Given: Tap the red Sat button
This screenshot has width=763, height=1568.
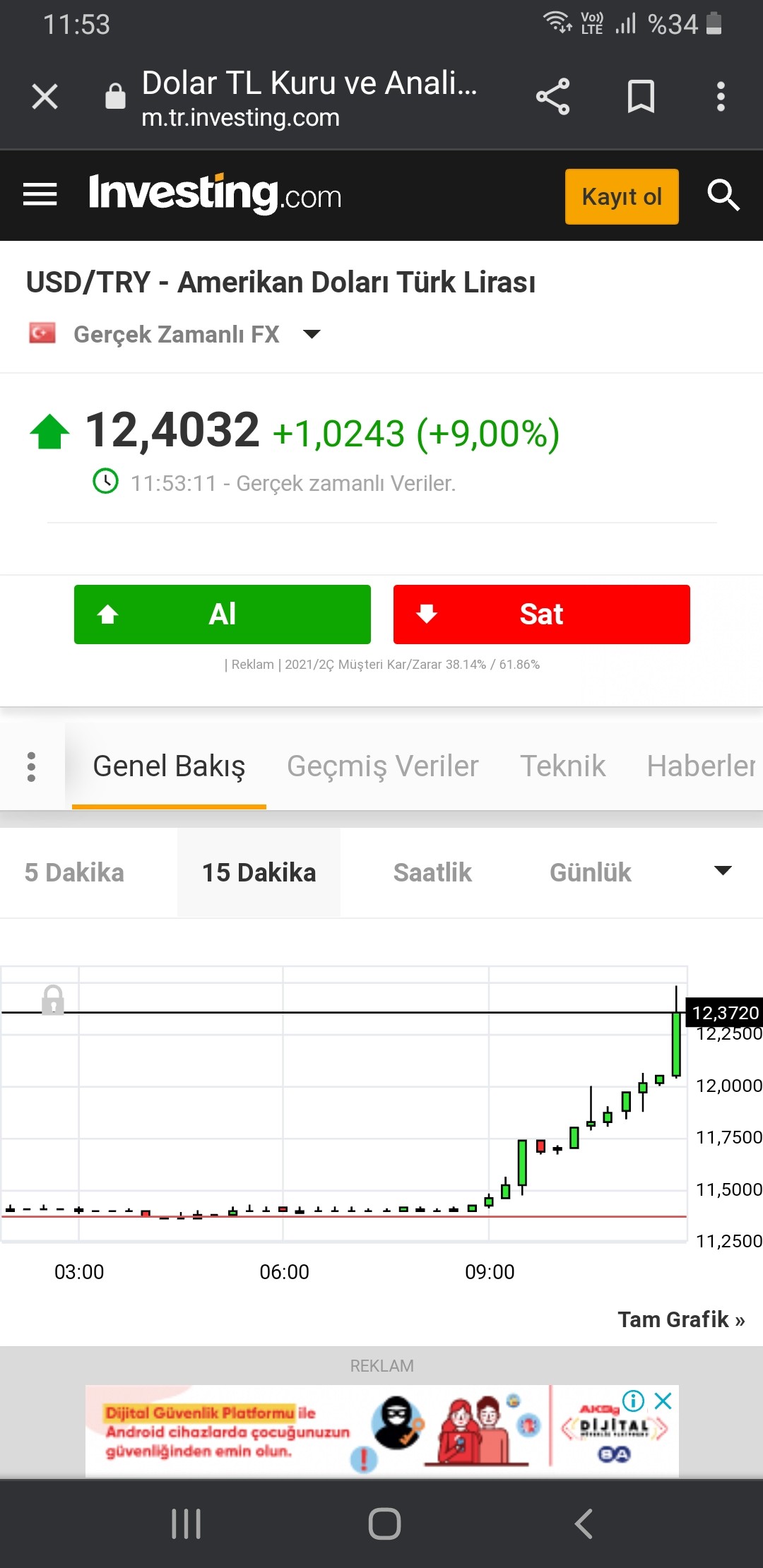Looking at the screenshot, I should click(542, 614).
